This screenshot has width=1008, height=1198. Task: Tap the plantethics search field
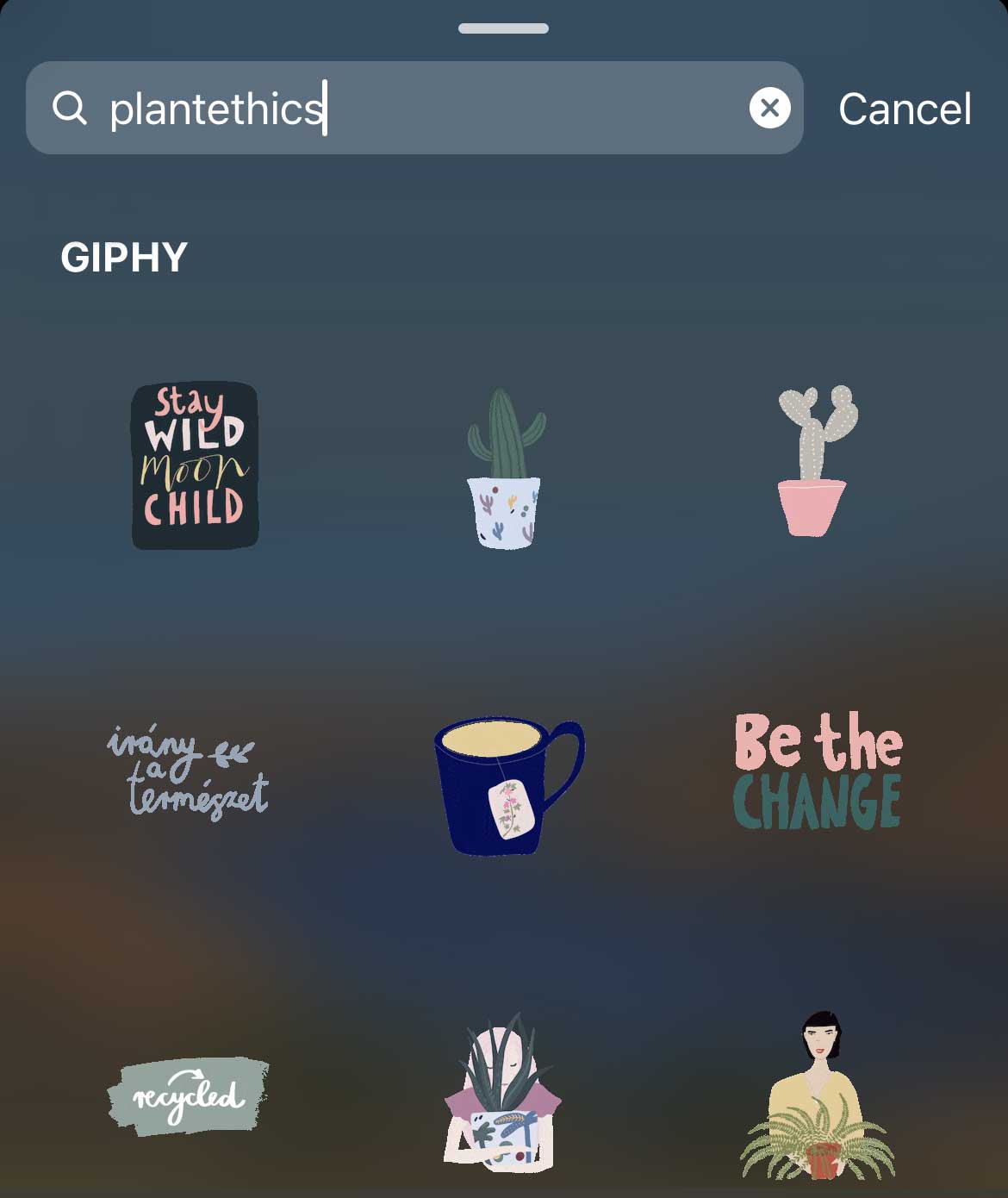[414, 109]
